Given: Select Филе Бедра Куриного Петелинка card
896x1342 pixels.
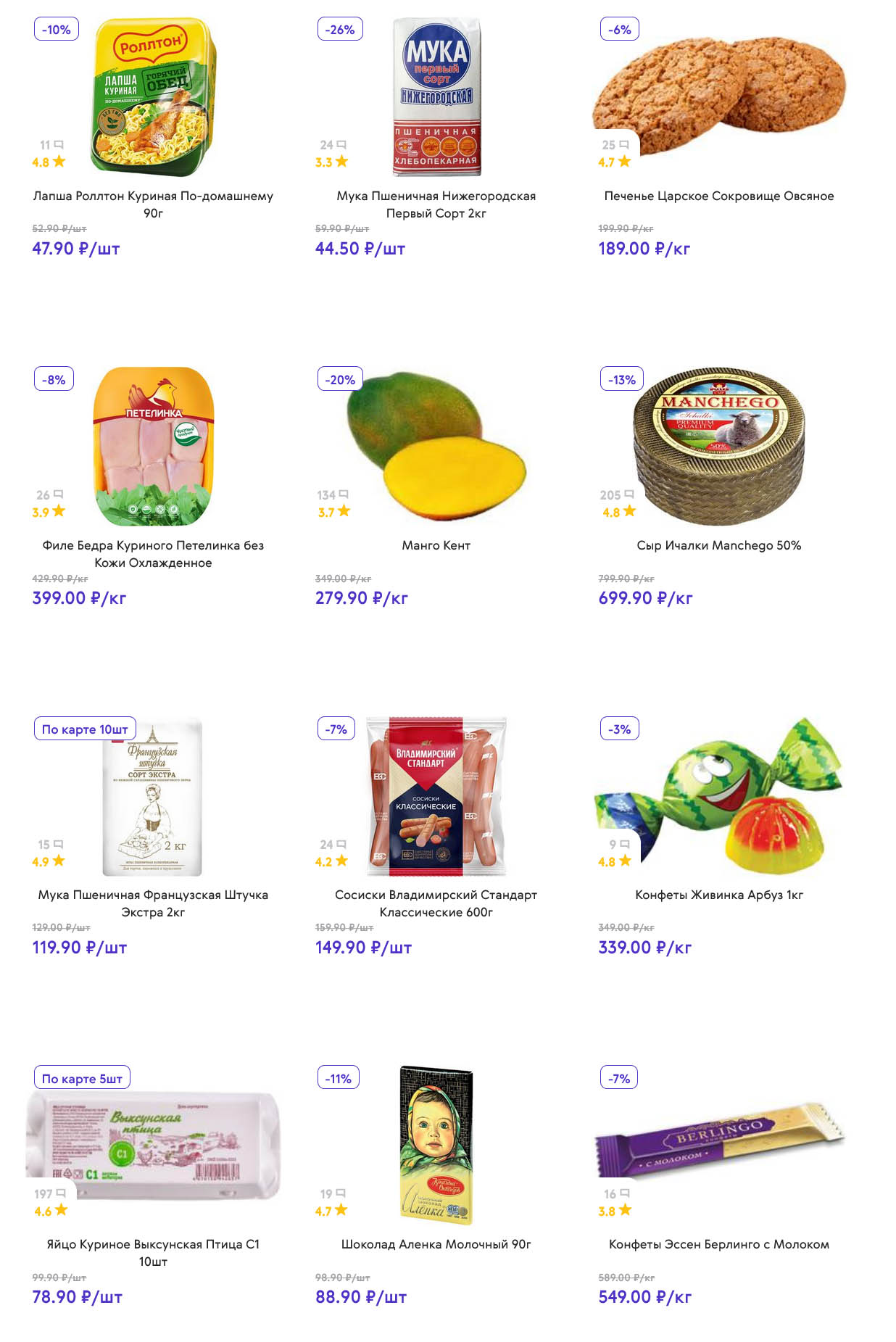Looking at the screenshot, I should pos(153,447).
